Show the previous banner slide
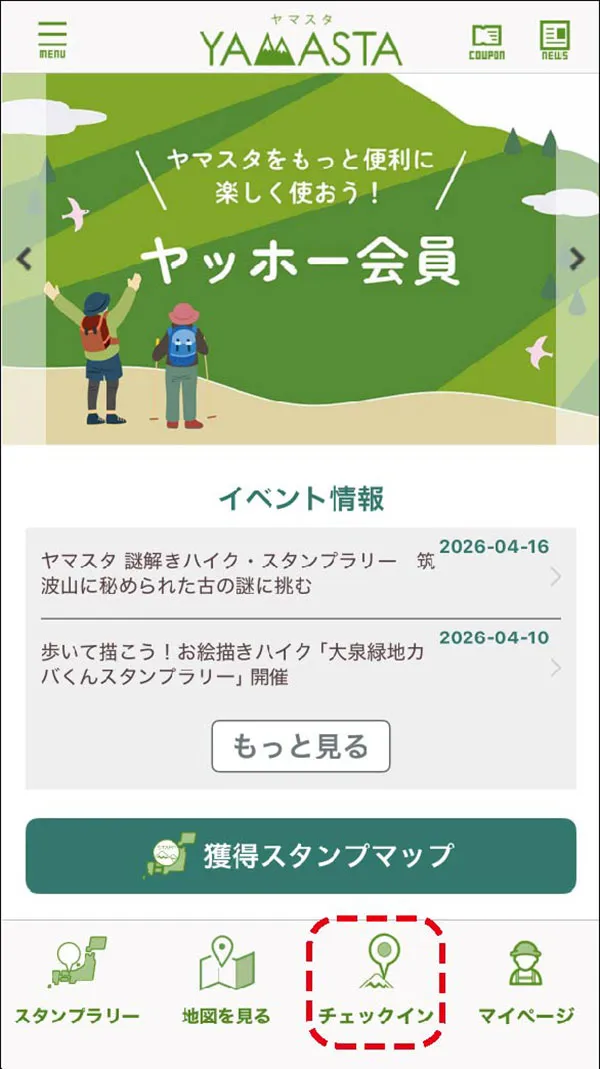600x1069 pixels. 25,258
